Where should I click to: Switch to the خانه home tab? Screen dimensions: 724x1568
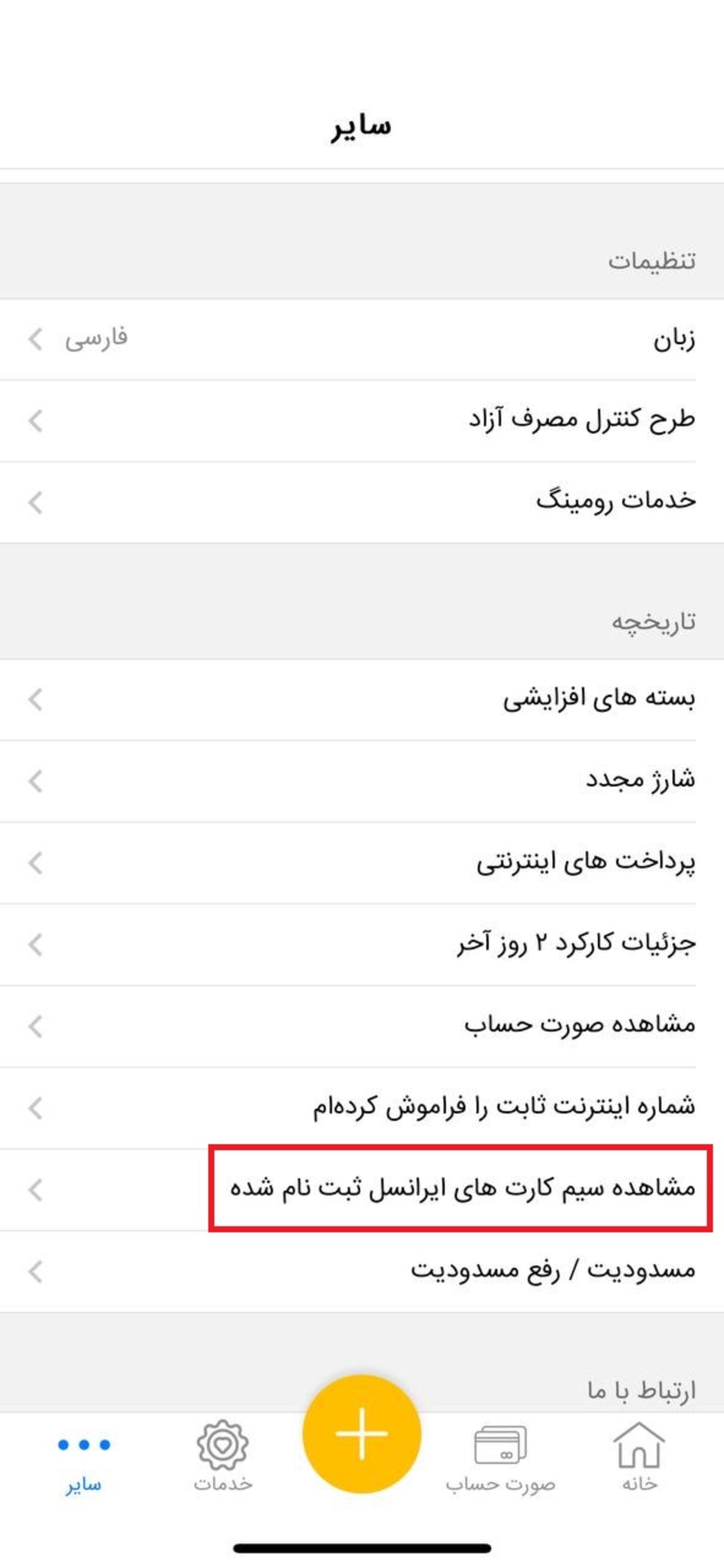pos(639,1457)
